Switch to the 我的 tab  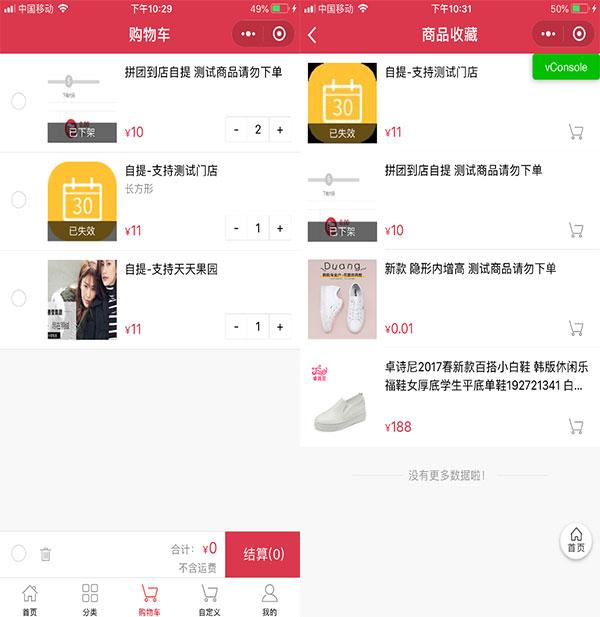pos(269,598)
